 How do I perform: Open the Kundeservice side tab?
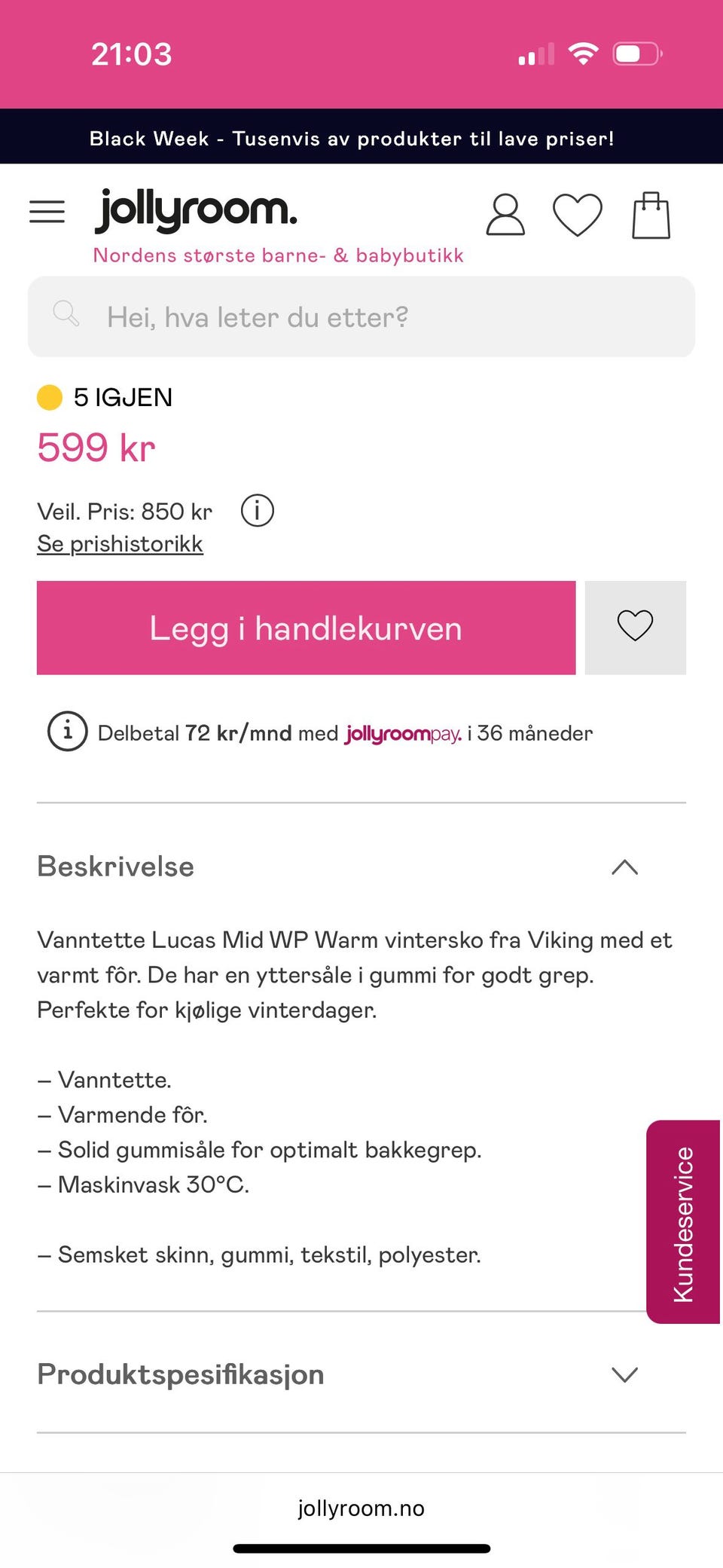click(x=684, y=1221)
